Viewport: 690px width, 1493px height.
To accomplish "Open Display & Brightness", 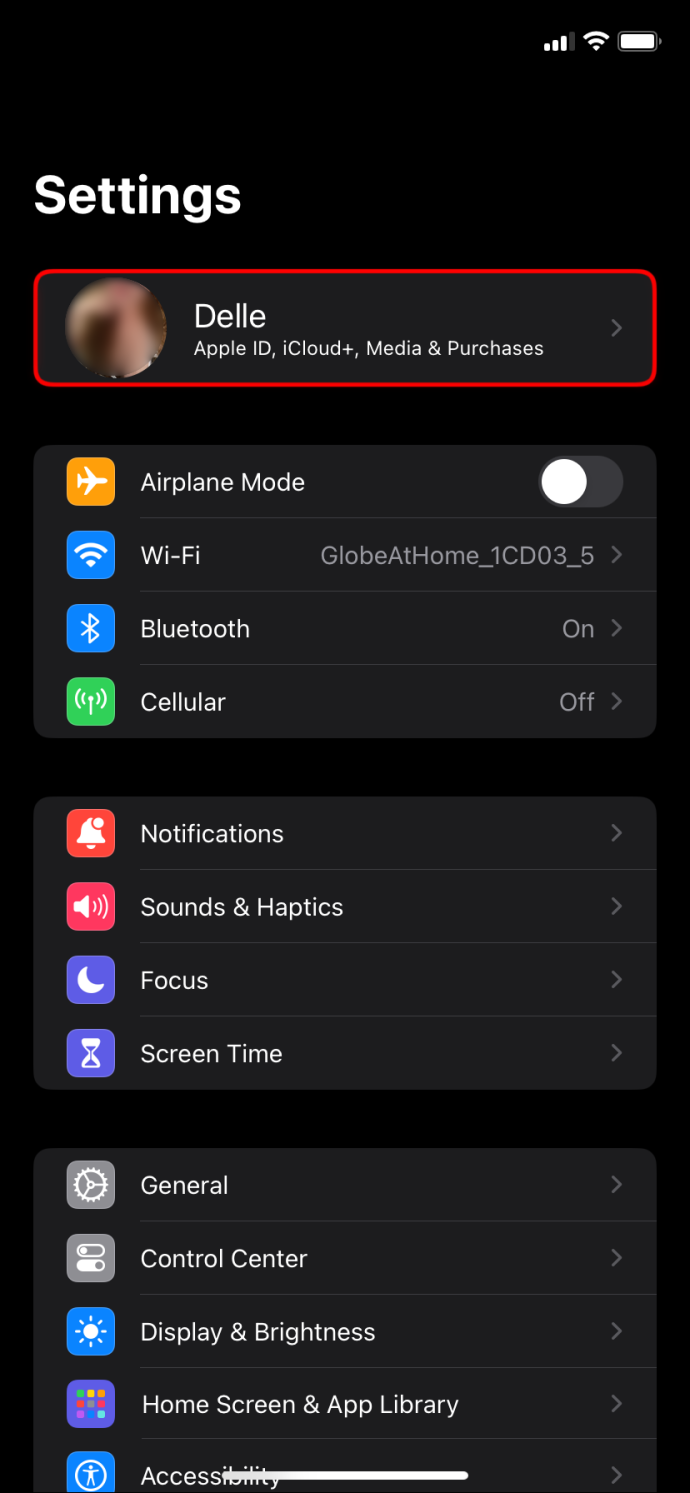I will pyautogui.click(x=345, y=1331).
